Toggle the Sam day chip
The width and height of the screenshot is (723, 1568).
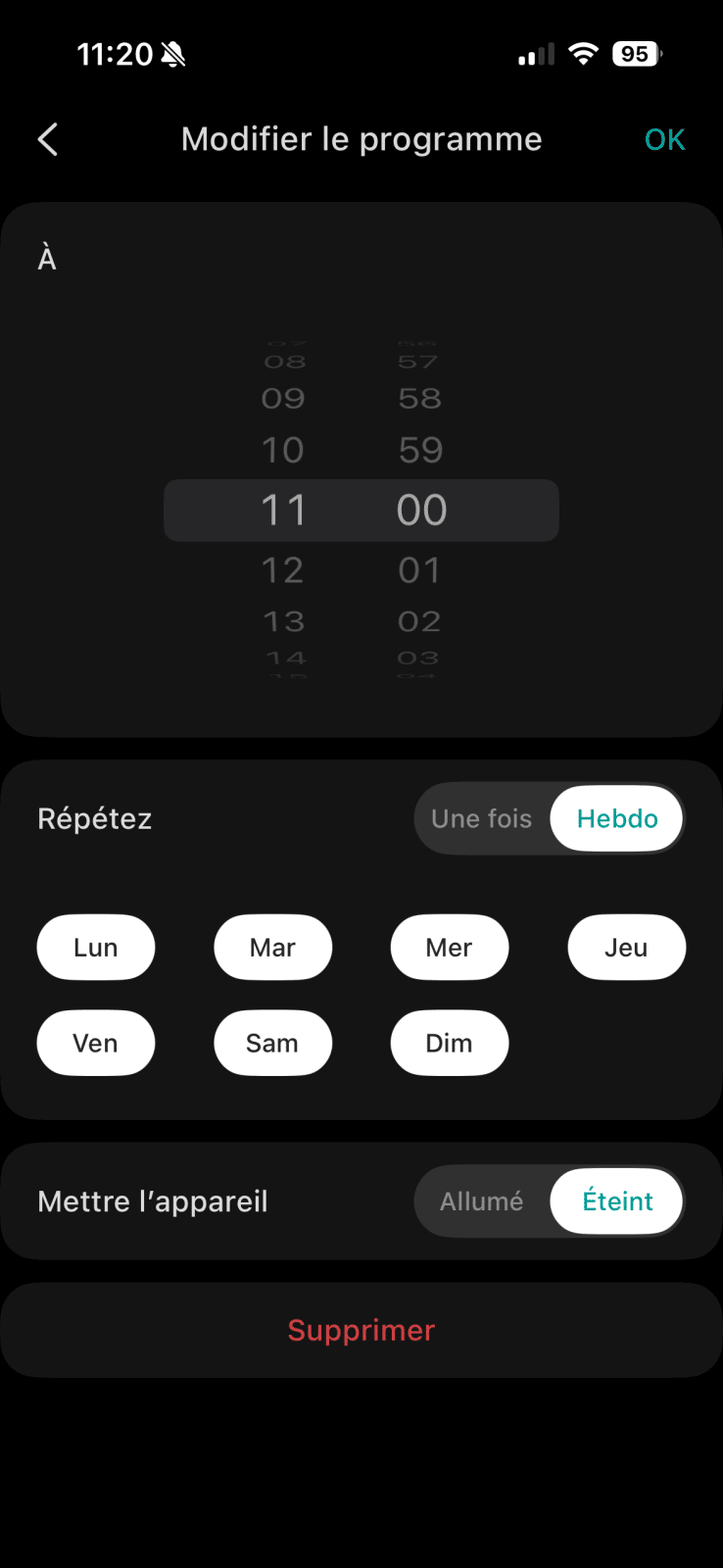(x=272, y=1043)
